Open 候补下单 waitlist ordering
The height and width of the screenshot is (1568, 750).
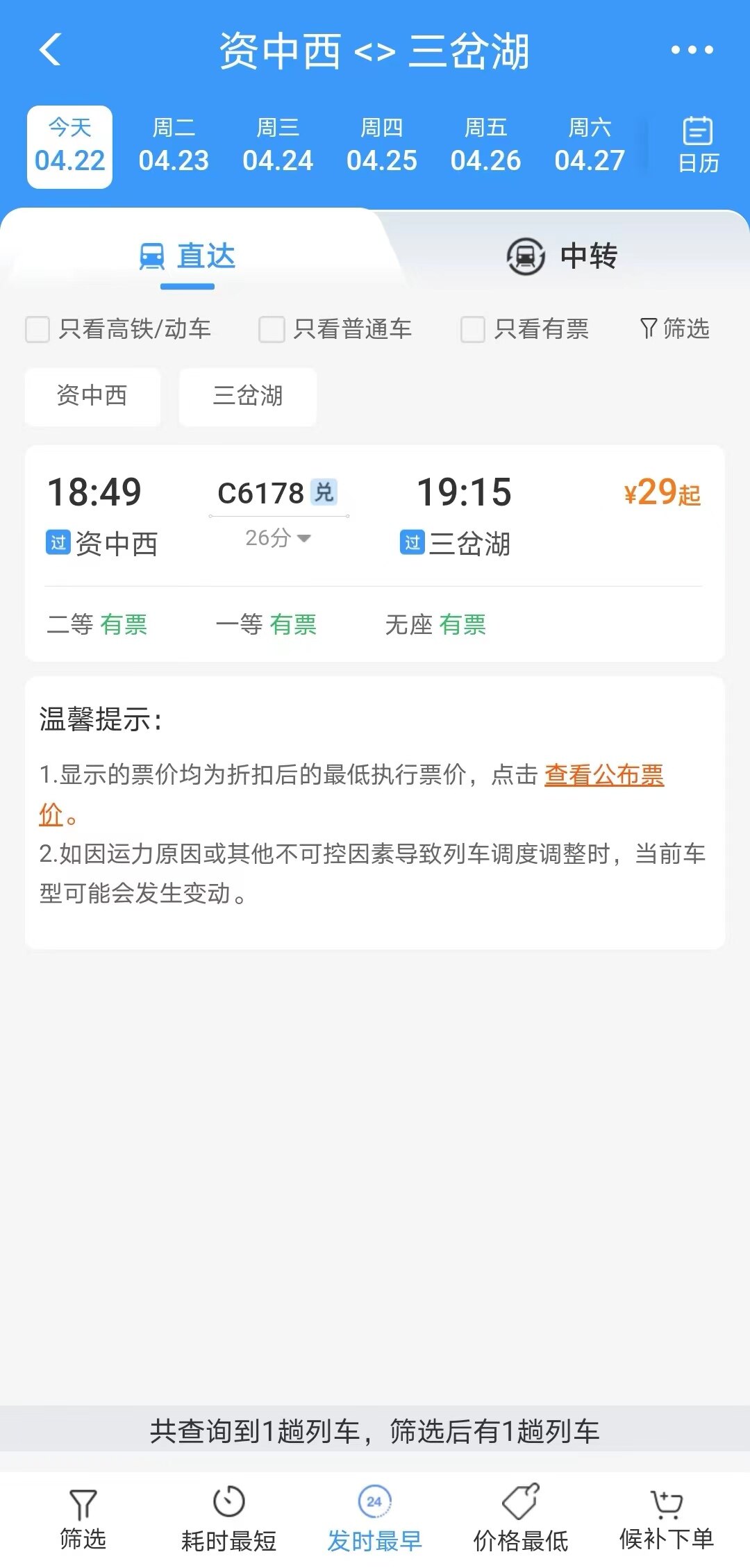666,1519
